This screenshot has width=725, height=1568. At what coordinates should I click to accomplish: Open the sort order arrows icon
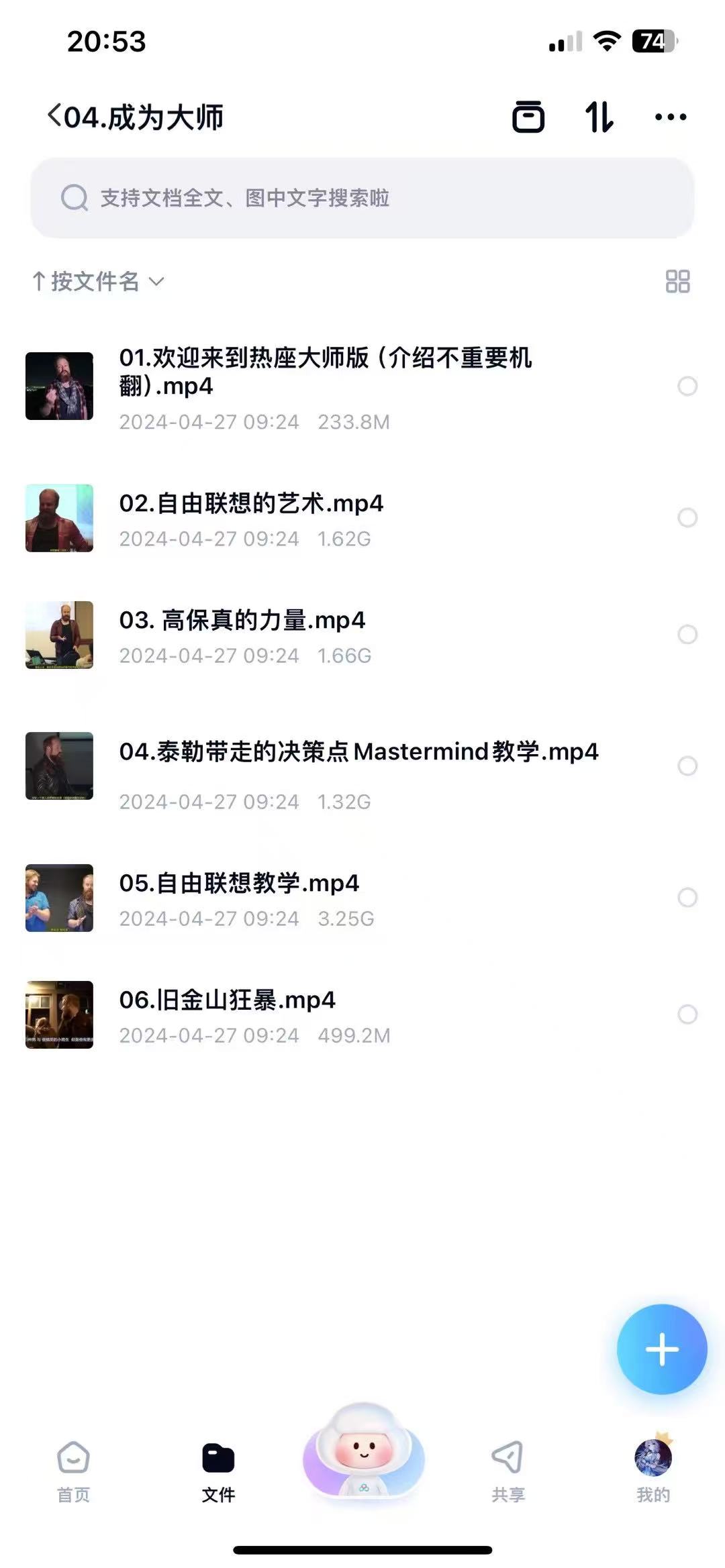(x=599, y=117)
